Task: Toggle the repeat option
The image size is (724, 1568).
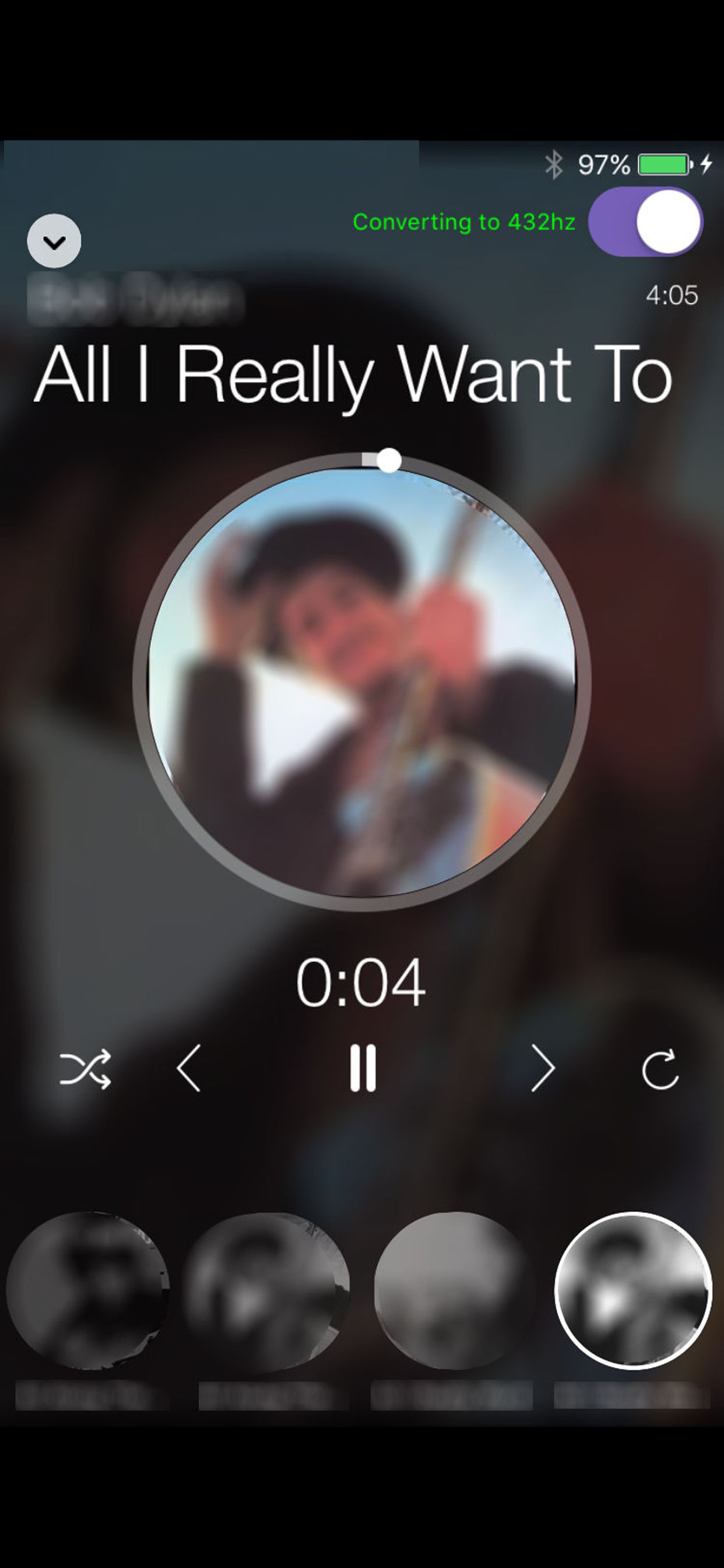Action: point(660,1068)
